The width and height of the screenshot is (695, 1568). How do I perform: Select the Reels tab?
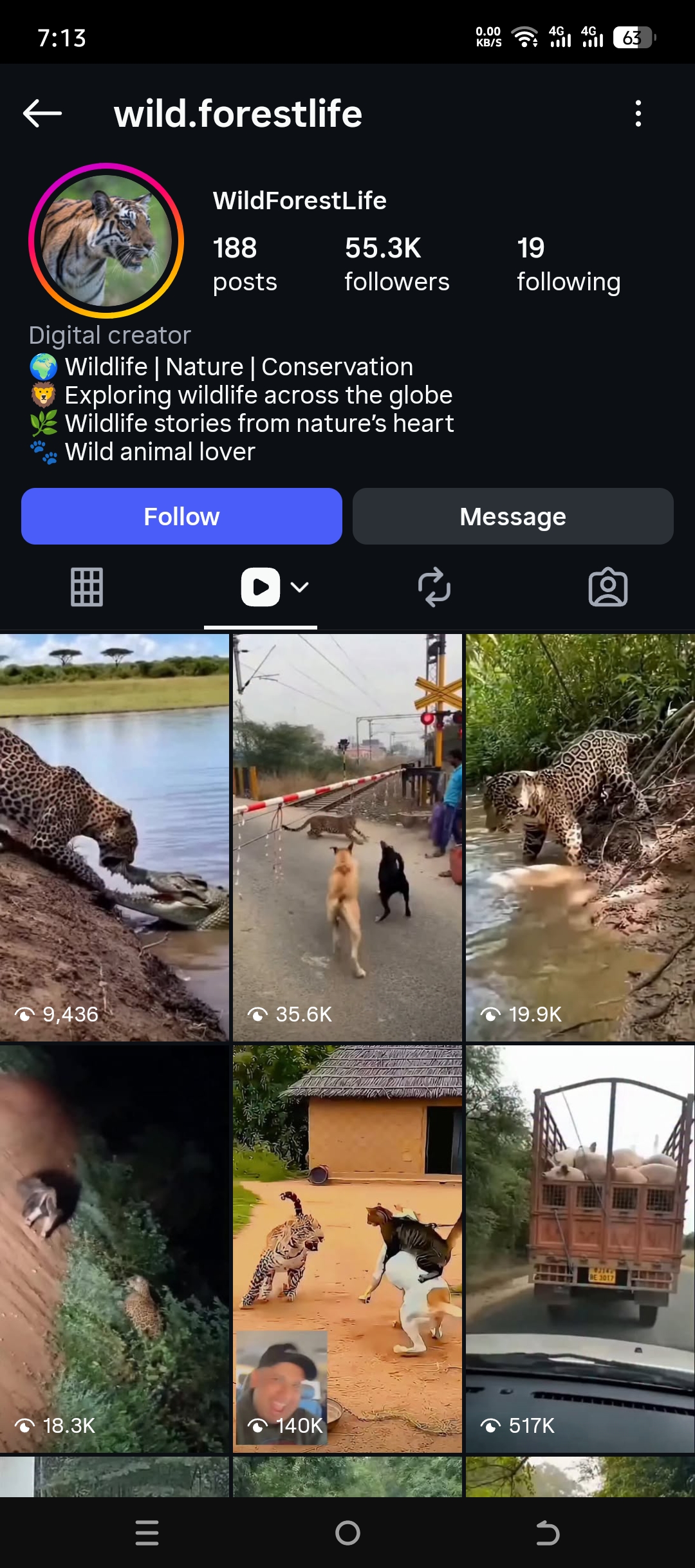tap(261, 587)
